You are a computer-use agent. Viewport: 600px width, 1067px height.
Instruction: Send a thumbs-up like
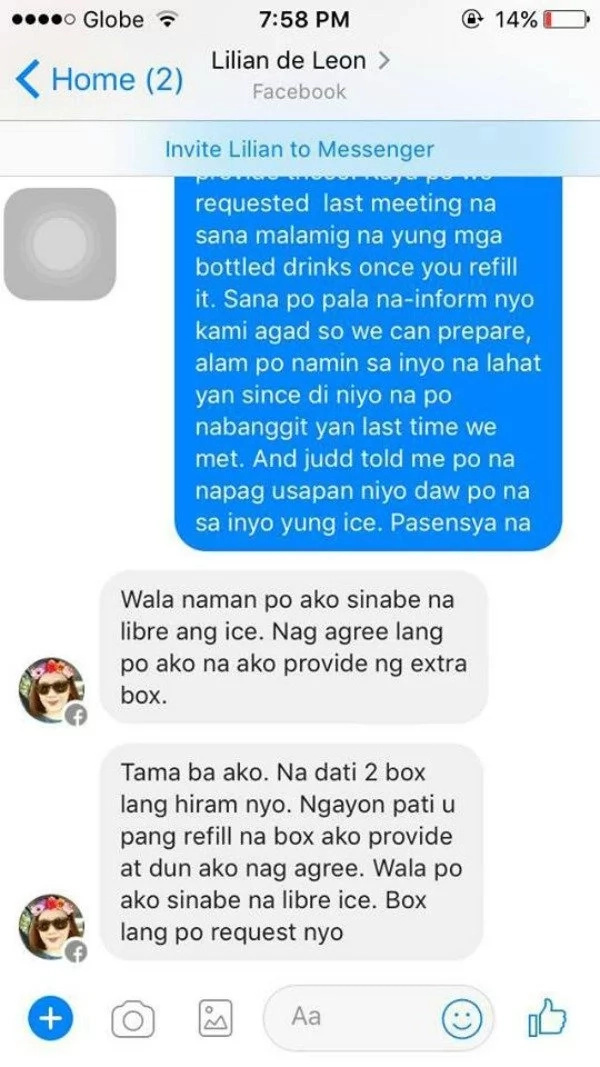click(x=546, y=1018)
